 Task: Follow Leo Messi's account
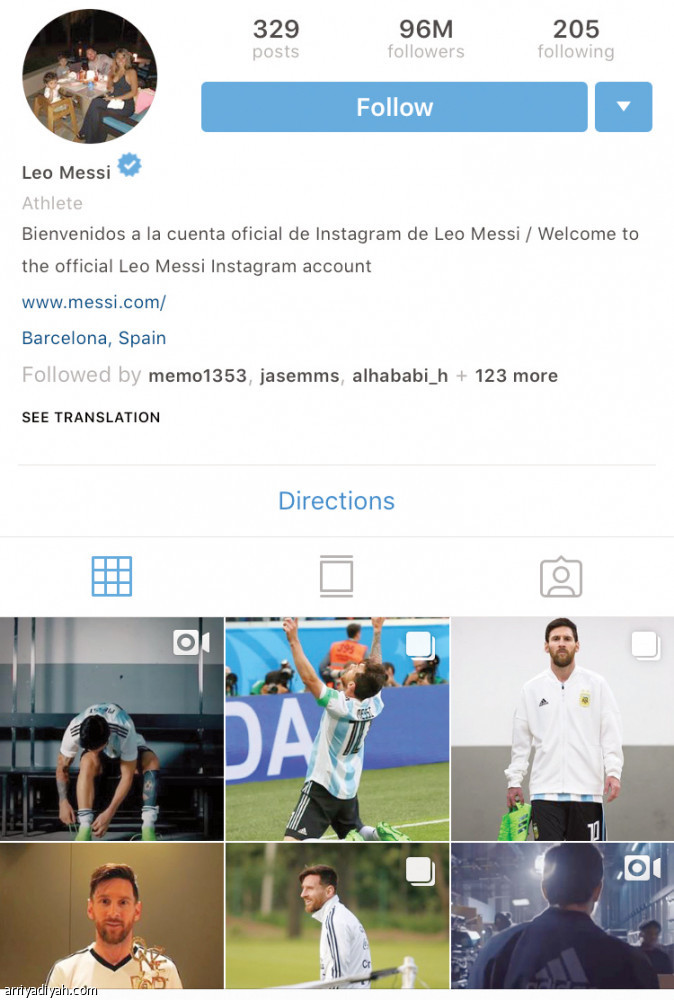pos(394,107)
